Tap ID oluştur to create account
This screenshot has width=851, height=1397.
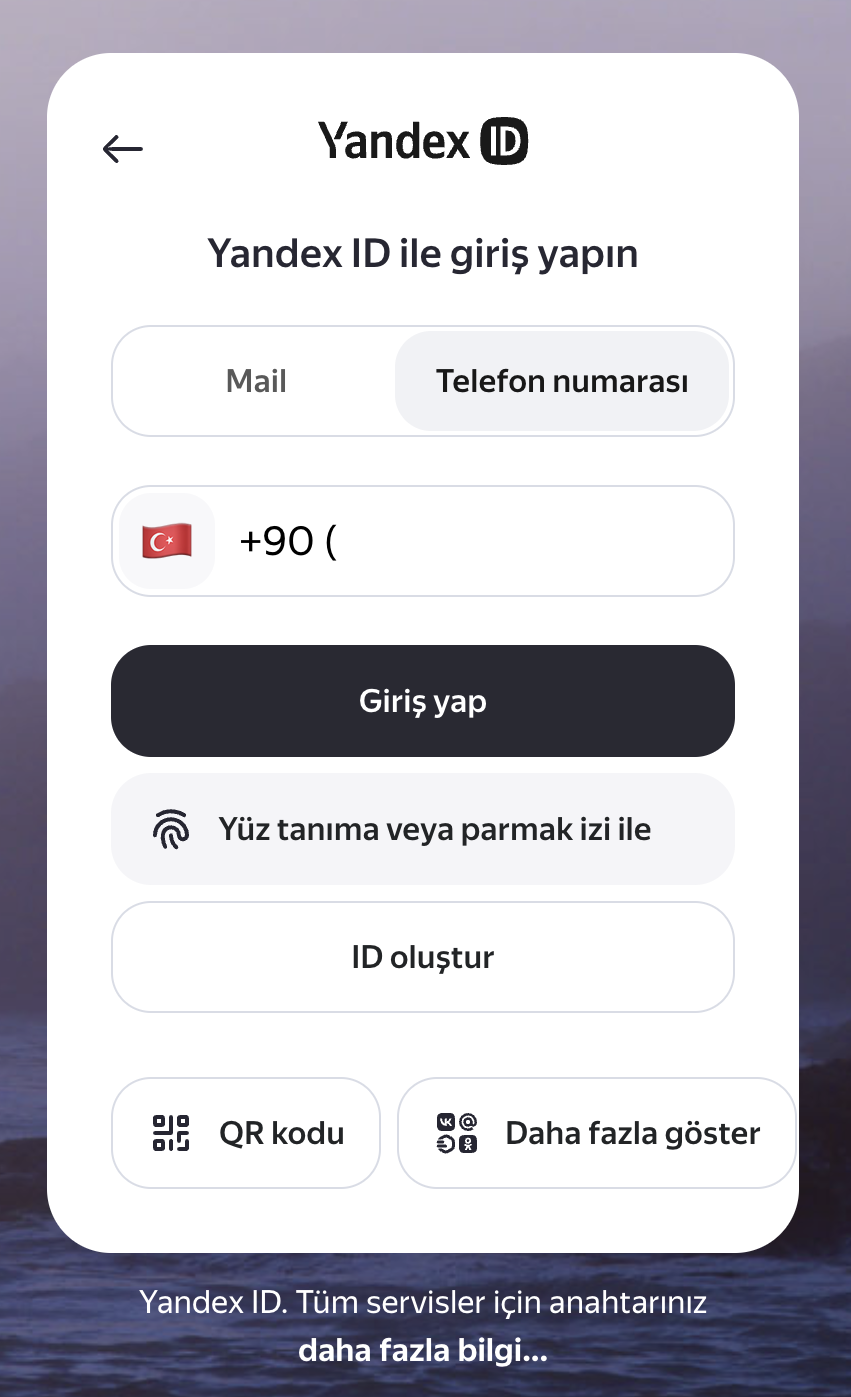coord(422,957)
